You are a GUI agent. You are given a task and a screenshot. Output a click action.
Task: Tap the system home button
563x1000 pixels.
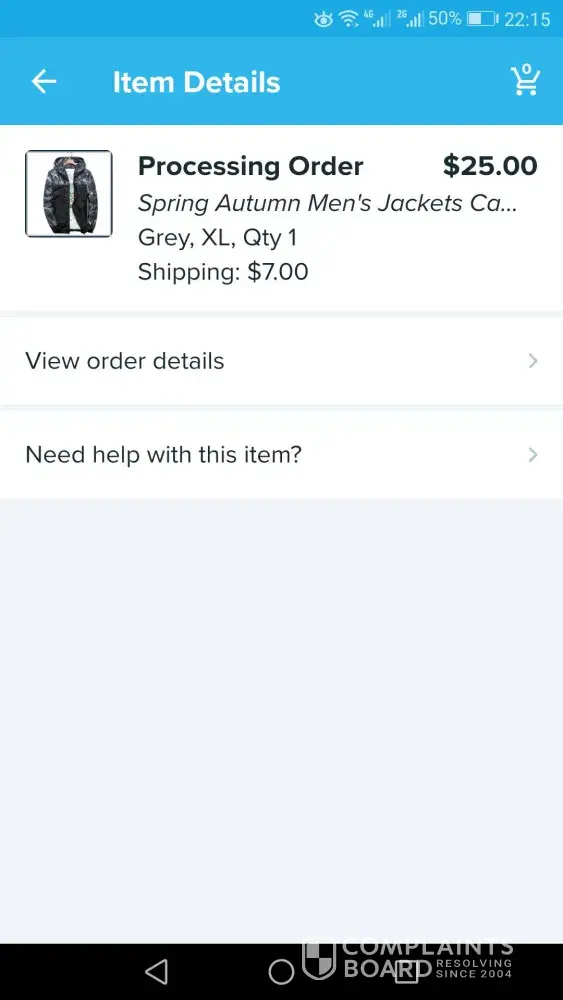(x=281, y=972)
